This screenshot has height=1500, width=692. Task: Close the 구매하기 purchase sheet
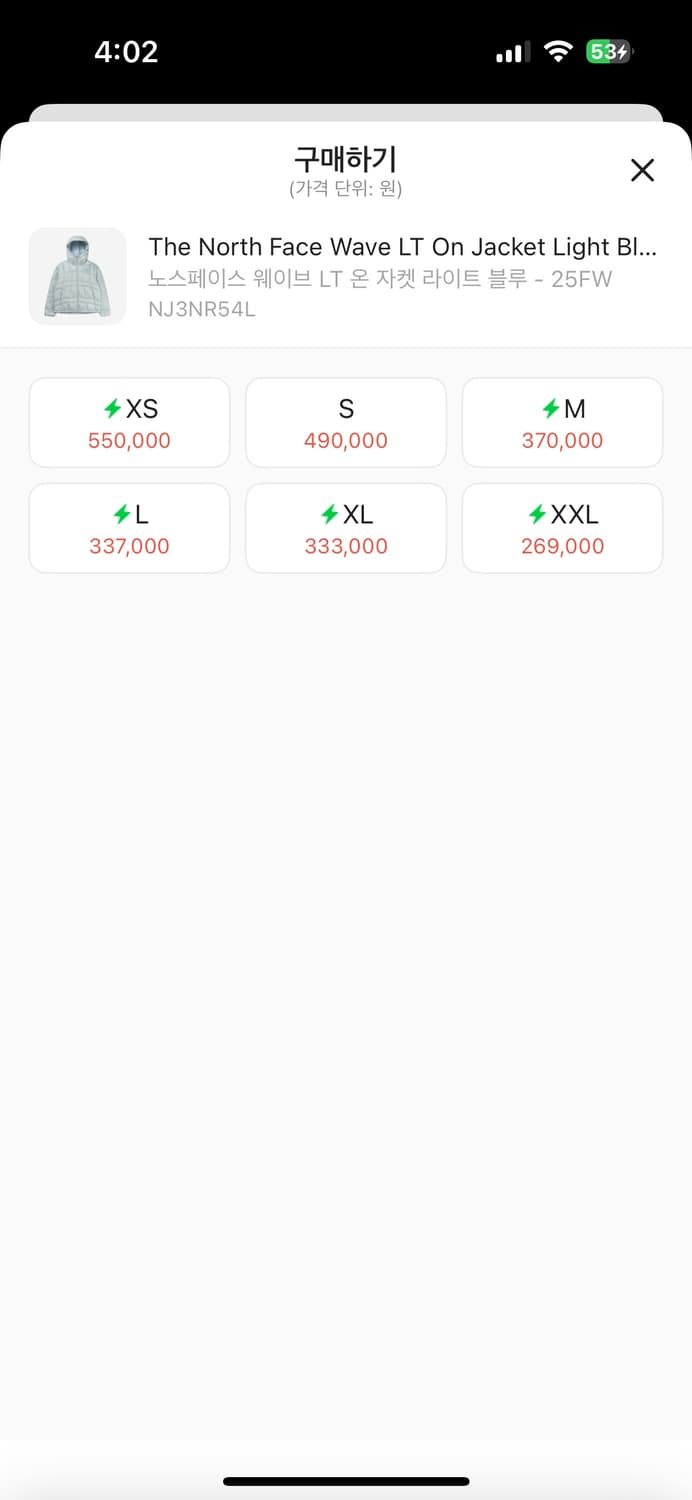[642, 170]
